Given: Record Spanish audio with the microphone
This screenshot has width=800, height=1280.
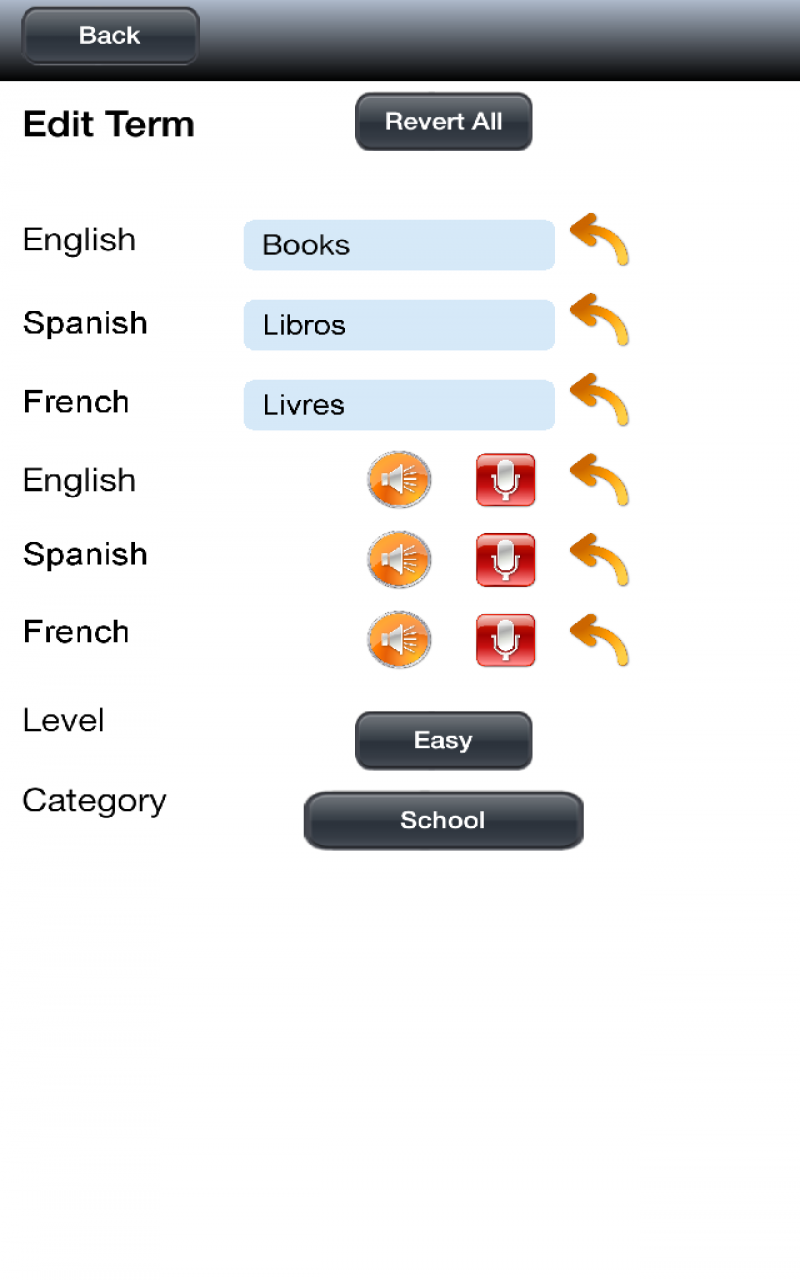Looking at the screenshot, I should (x=505, y=560).
